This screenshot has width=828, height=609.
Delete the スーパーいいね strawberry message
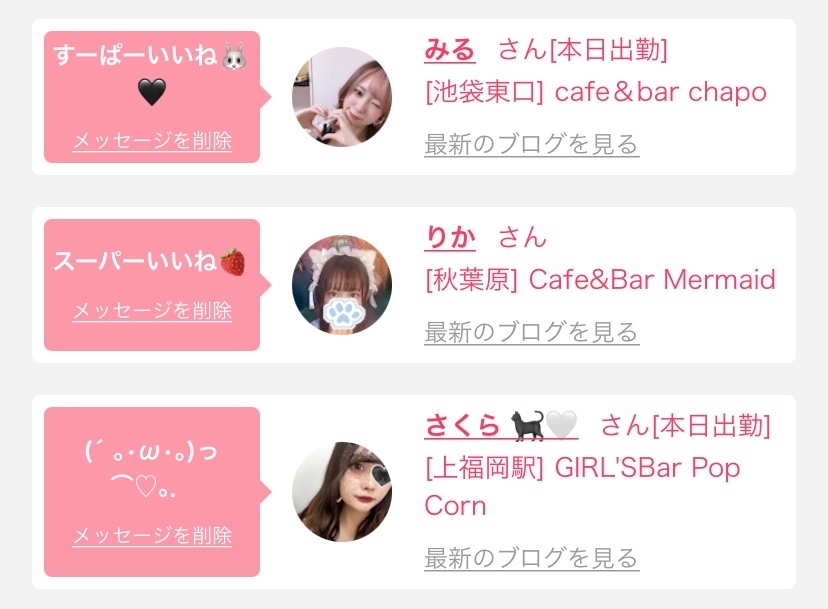click(152, 310)
